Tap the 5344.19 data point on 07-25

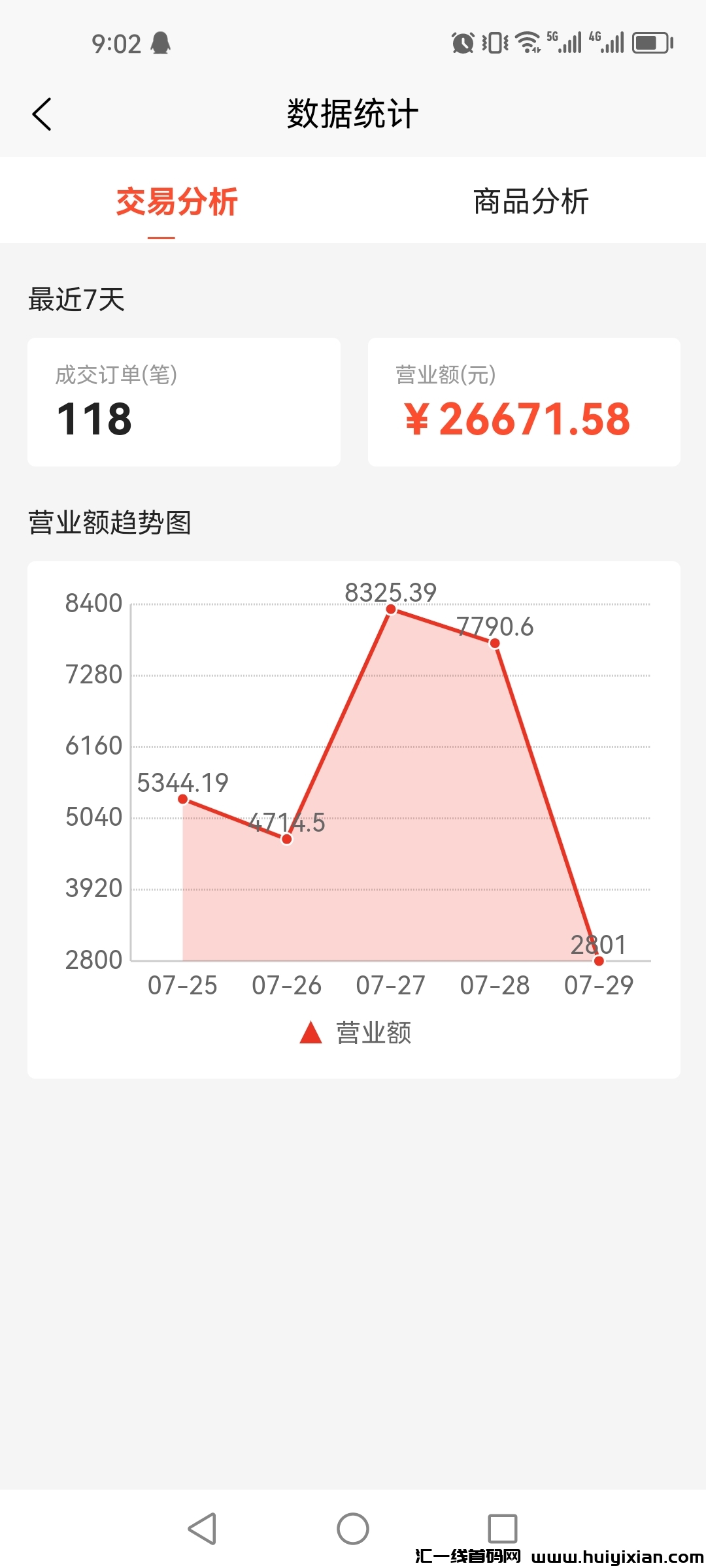[x=182, y=798]
